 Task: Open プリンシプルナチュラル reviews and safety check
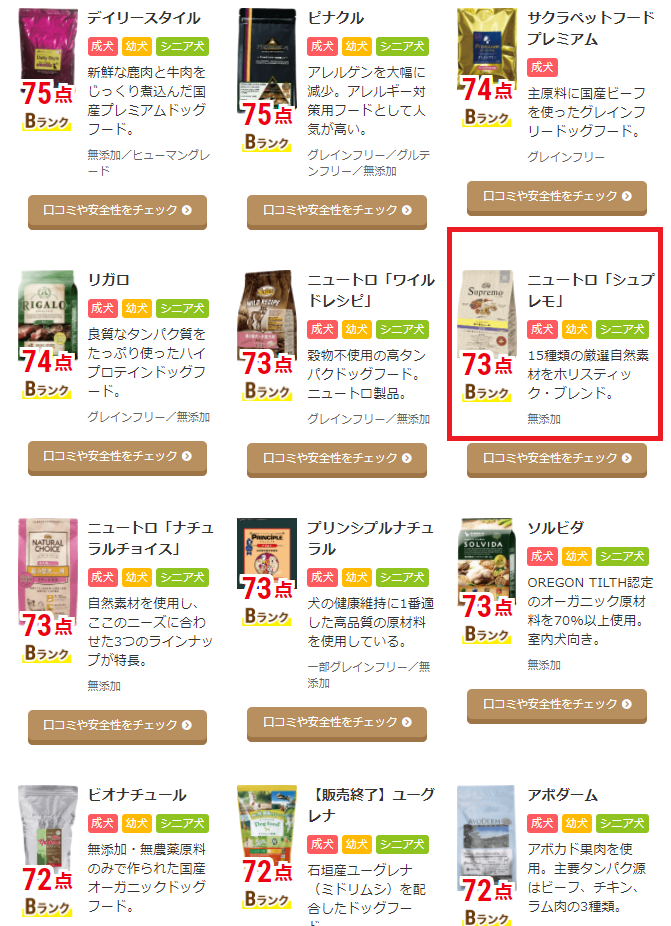(337, 722)
